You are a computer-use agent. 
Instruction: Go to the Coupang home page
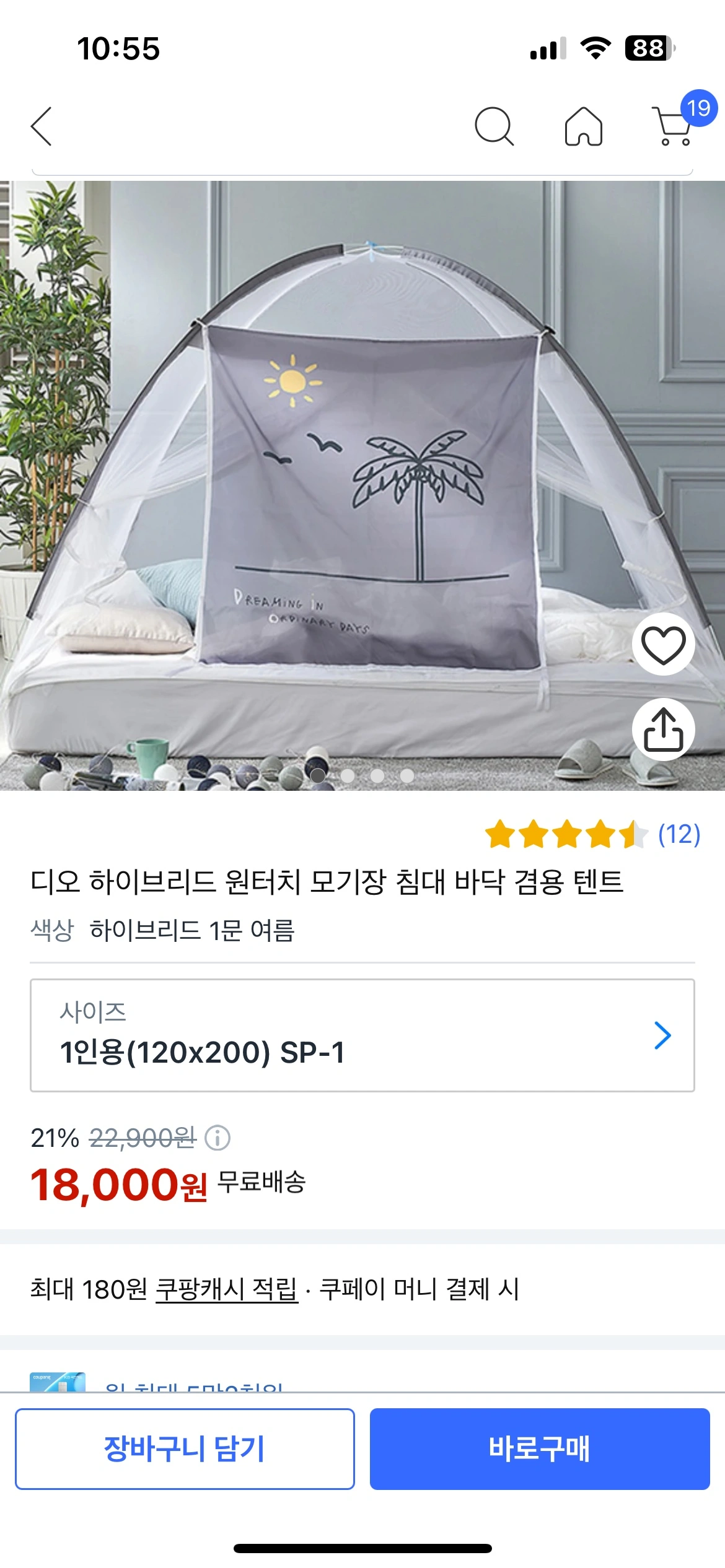[583, 126]
